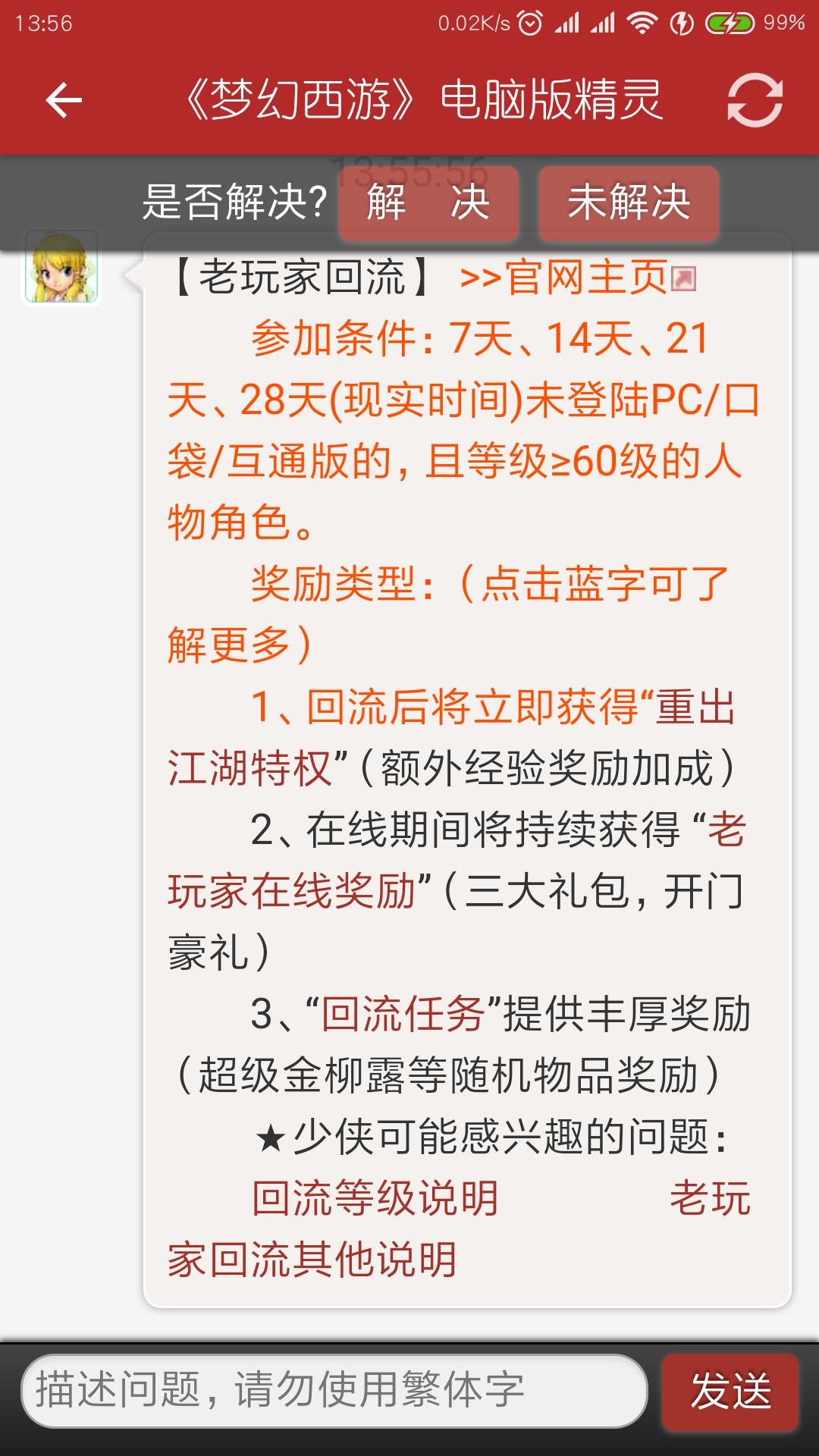The width and height of the screenshot is (819, 1456).
Task: Go back using the arrow icon
Action: pos(64,100)
